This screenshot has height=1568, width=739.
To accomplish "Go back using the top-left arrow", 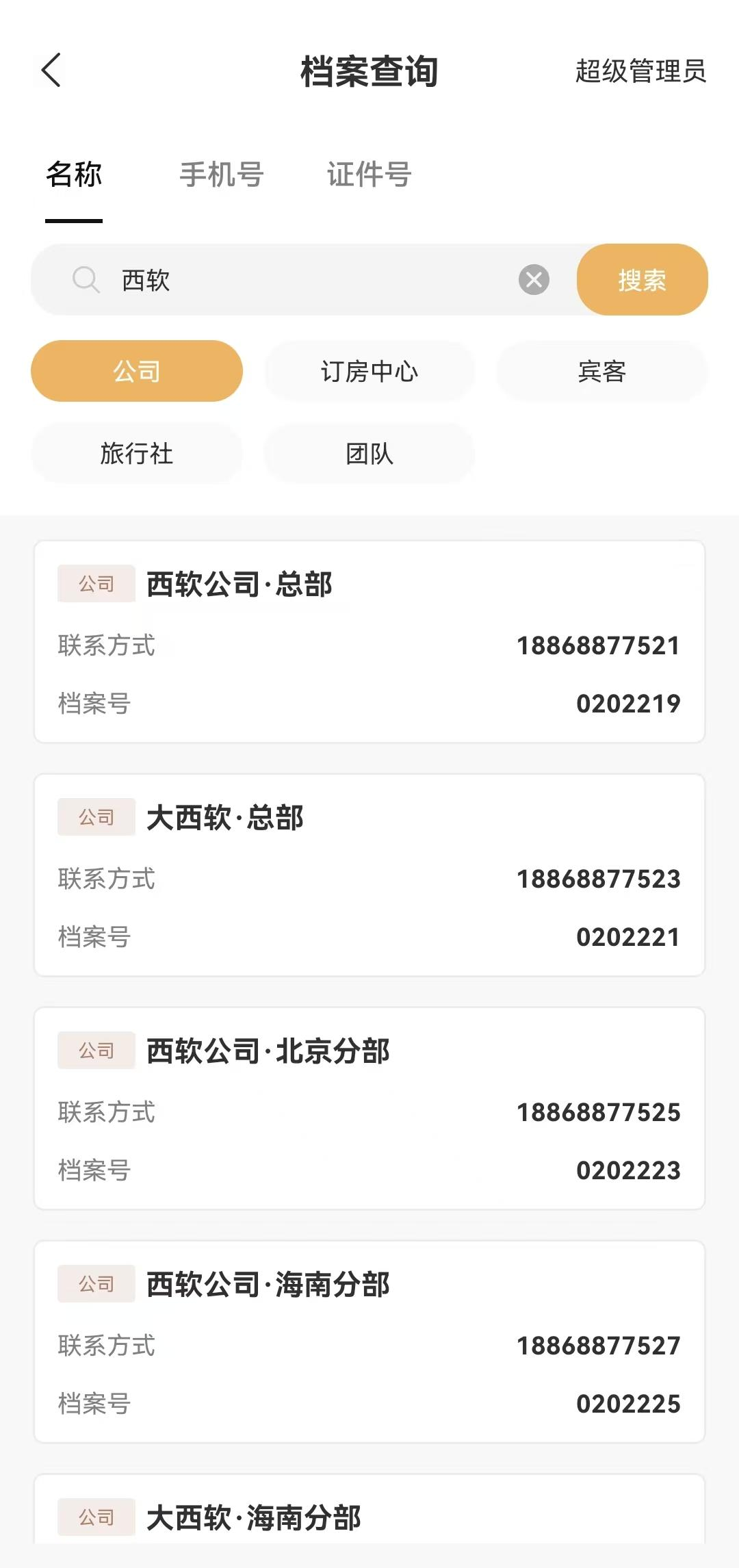I will [51, 70].
